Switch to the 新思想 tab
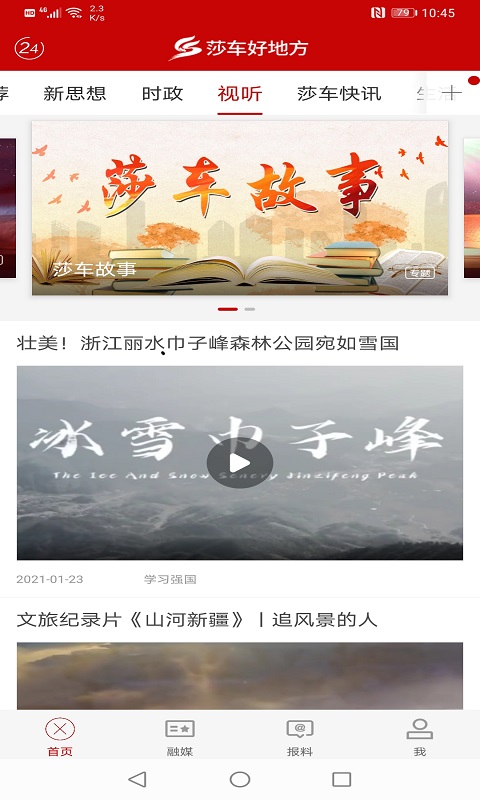 click(74, 93)
